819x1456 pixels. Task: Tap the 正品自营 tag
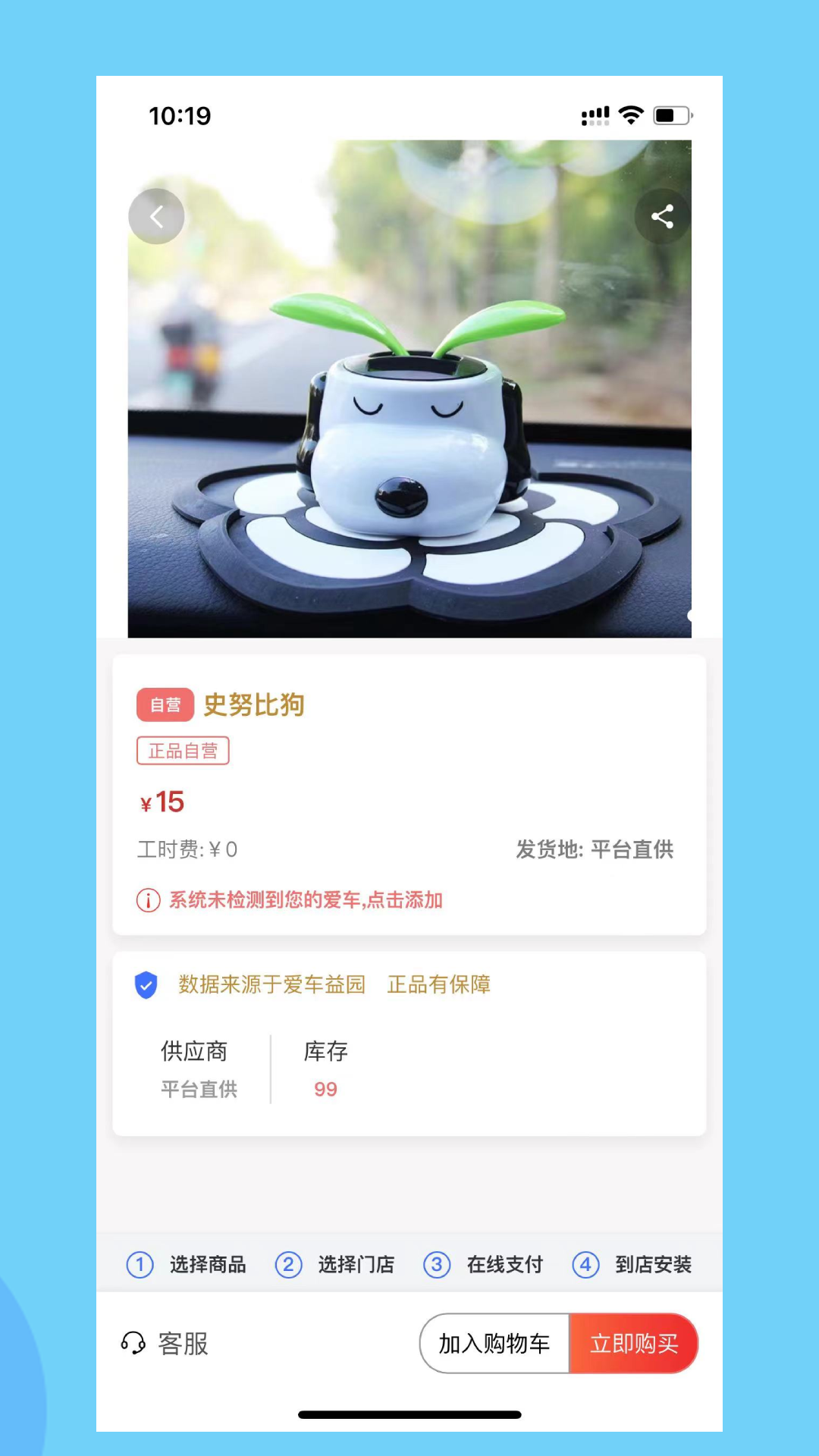click(182, 750)
